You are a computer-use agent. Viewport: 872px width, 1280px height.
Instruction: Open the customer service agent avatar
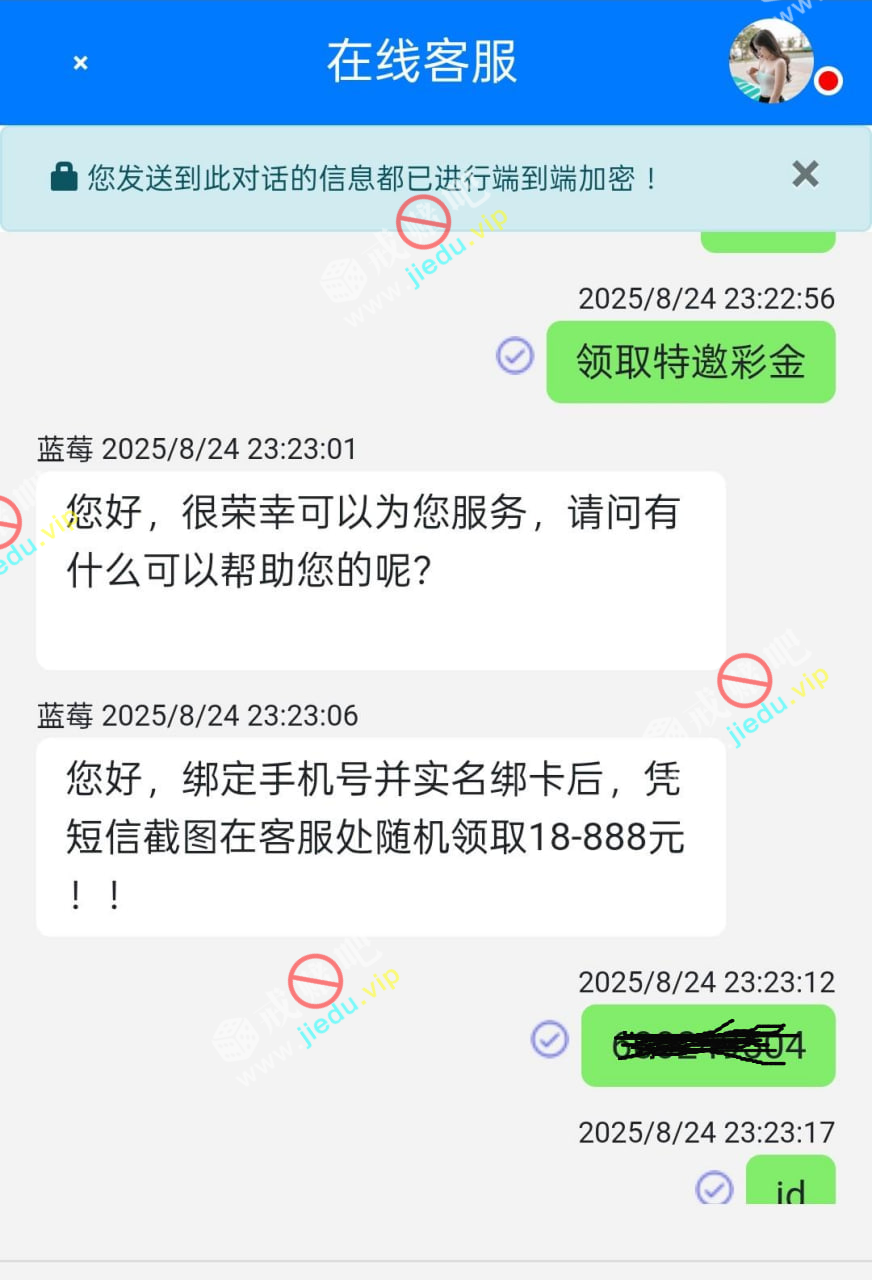coord(771,62)
